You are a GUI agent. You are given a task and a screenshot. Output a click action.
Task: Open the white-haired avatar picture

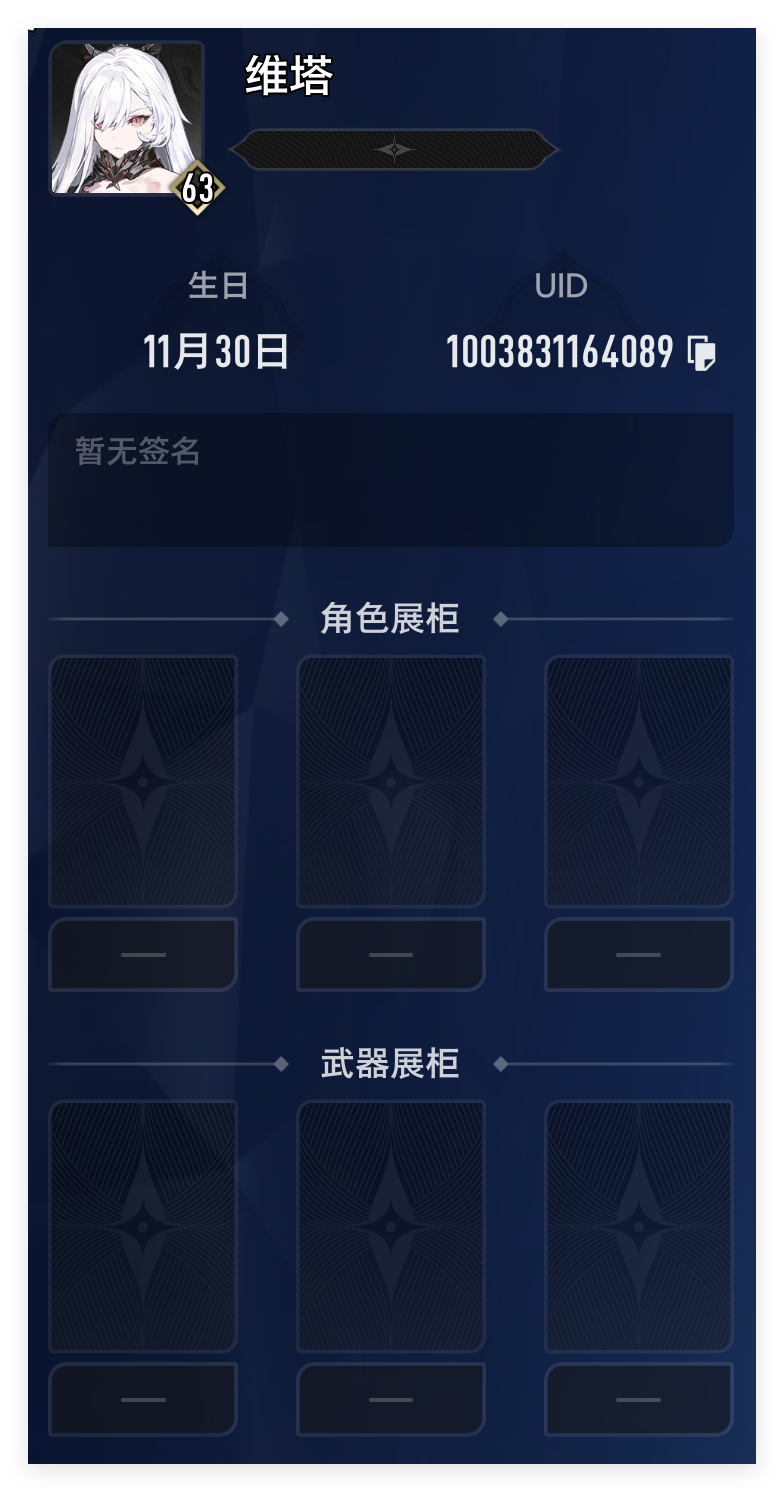[x=126, y=118]
